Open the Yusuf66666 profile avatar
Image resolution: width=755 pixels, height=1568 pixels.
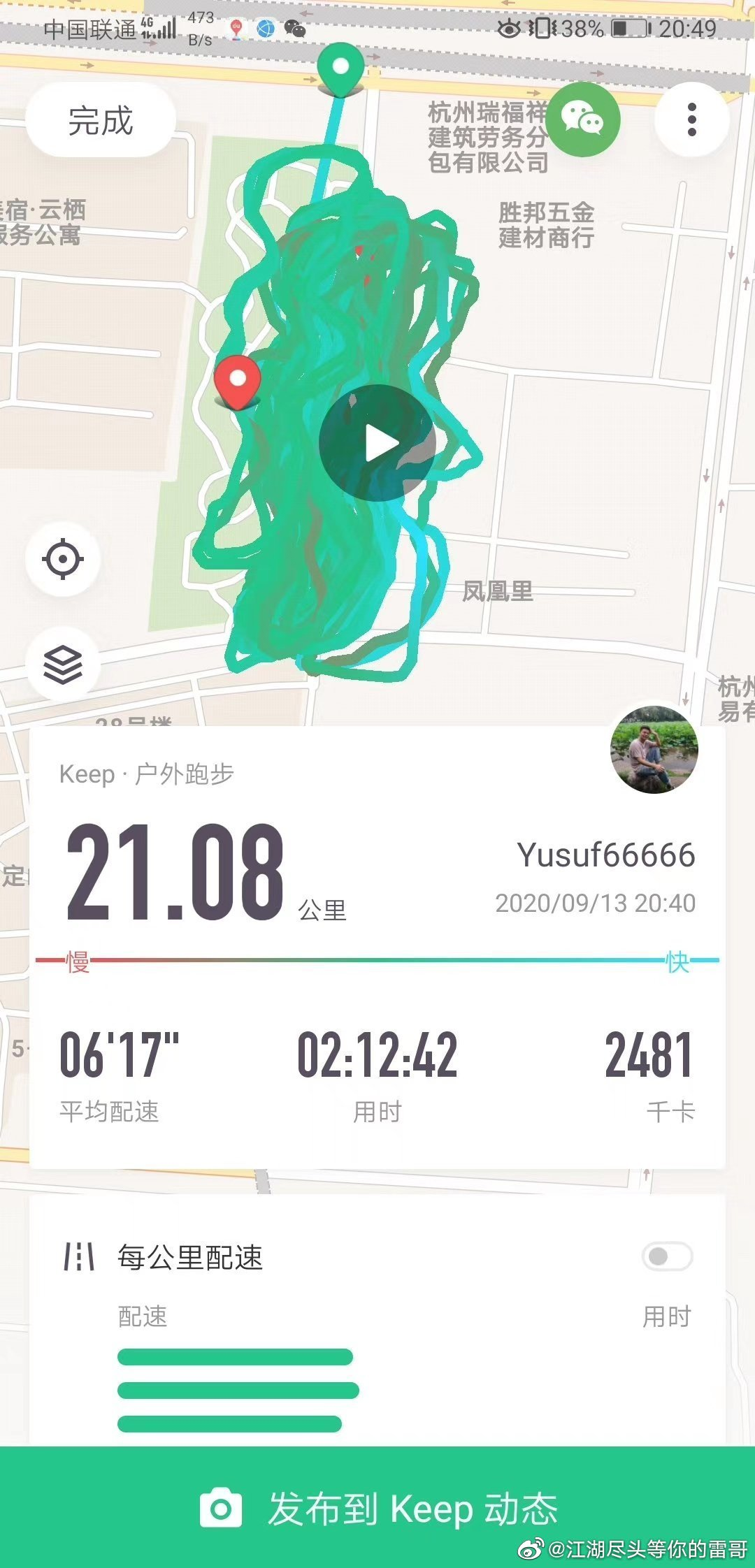654,749
